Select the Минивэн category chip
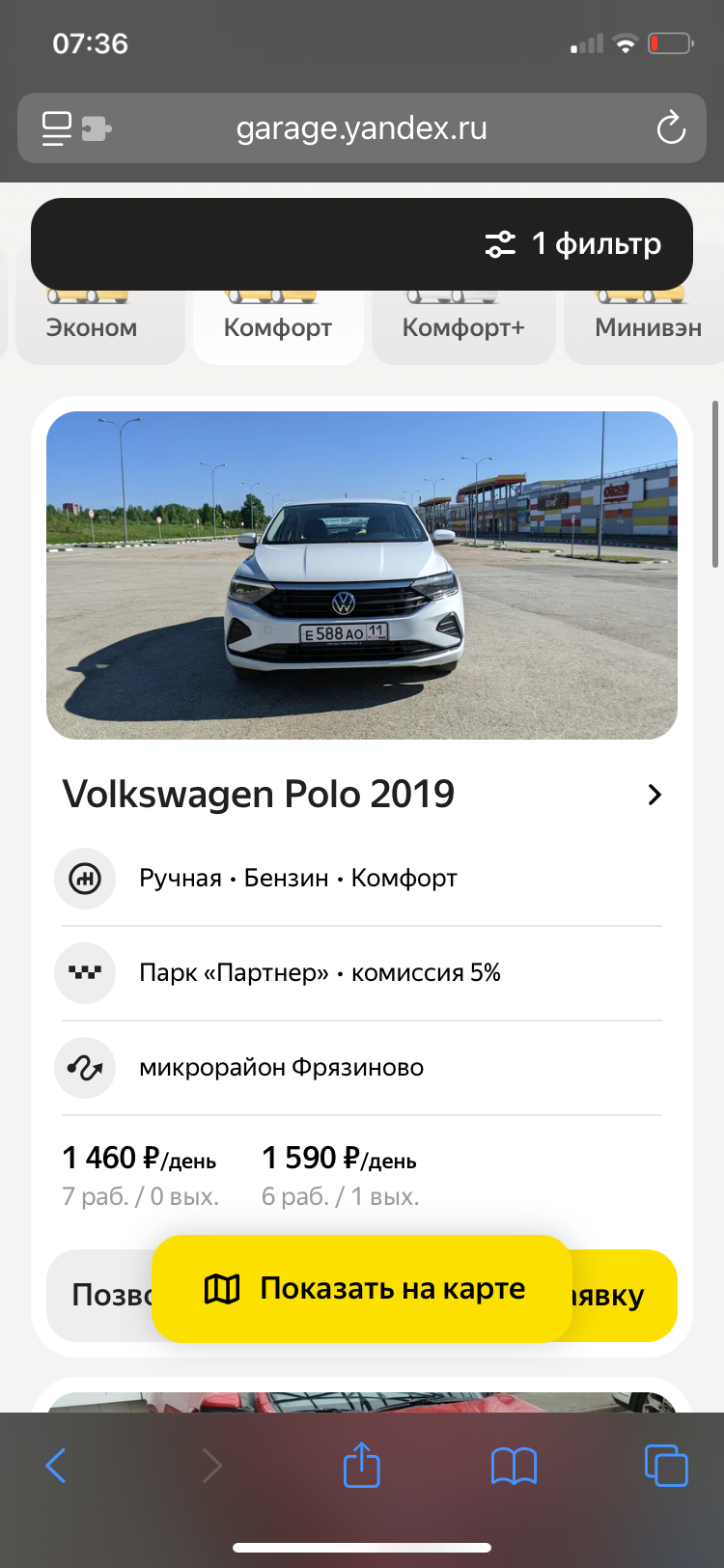 (x=645, y=326)
